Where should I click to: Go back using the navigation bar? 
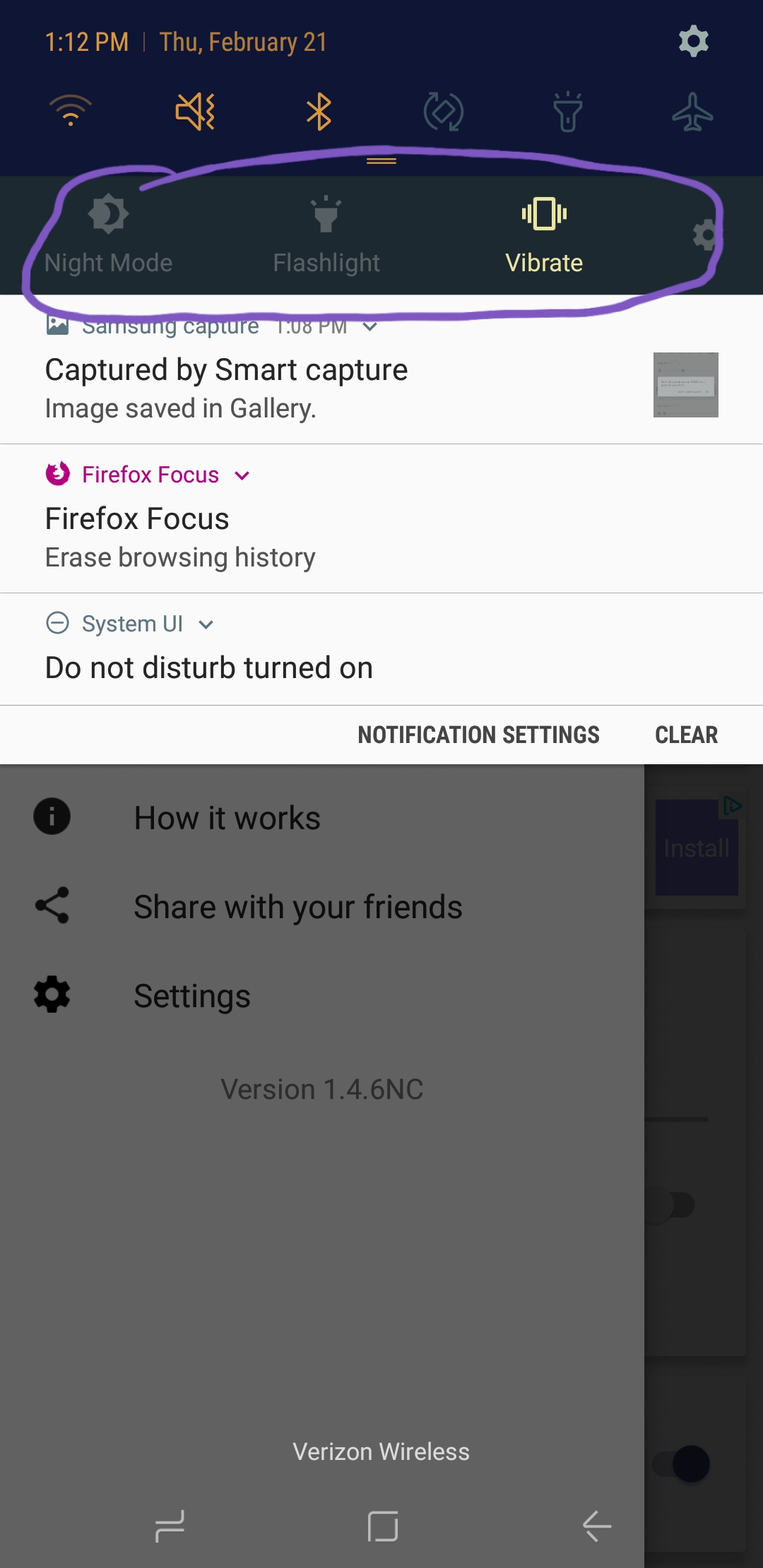point(596,1526)
